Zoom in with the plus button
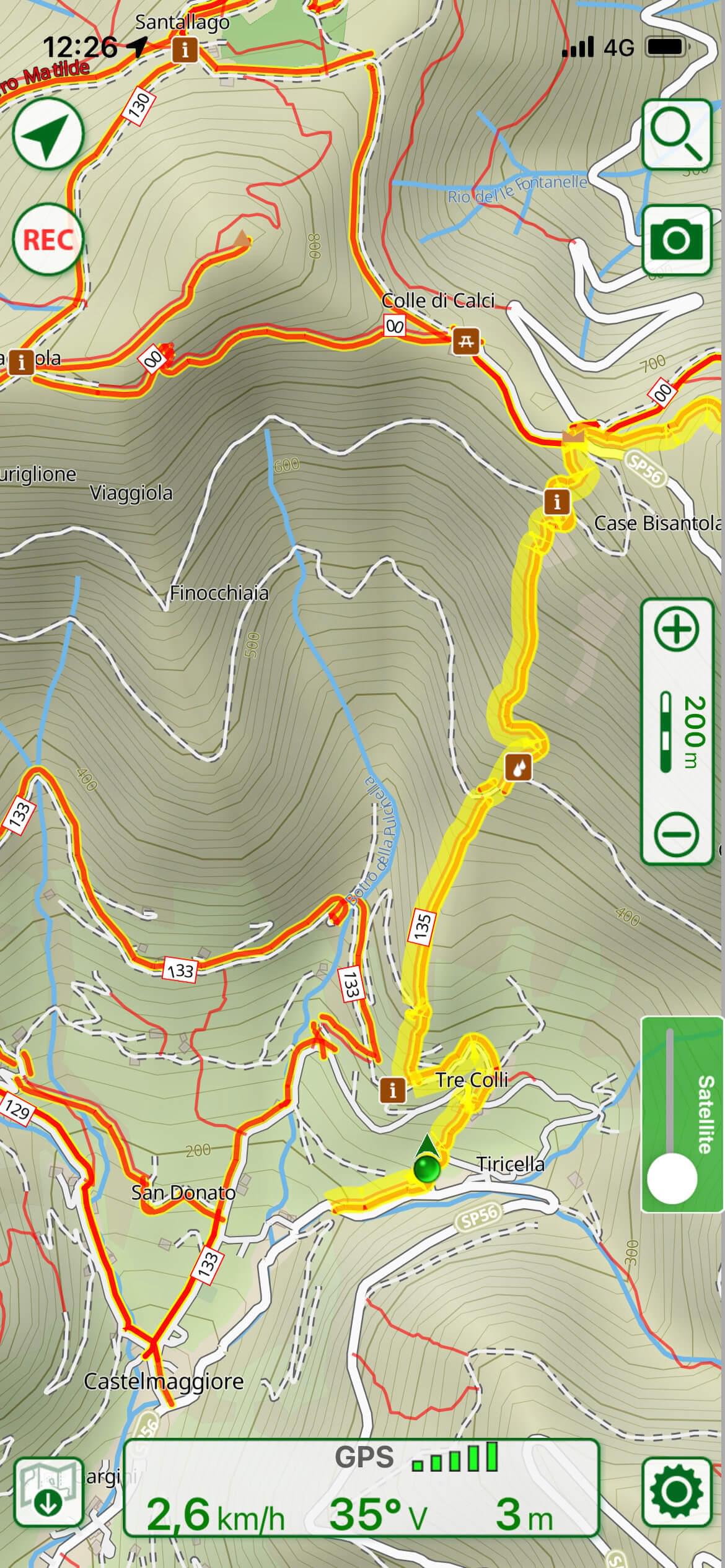 click(676, 630)
